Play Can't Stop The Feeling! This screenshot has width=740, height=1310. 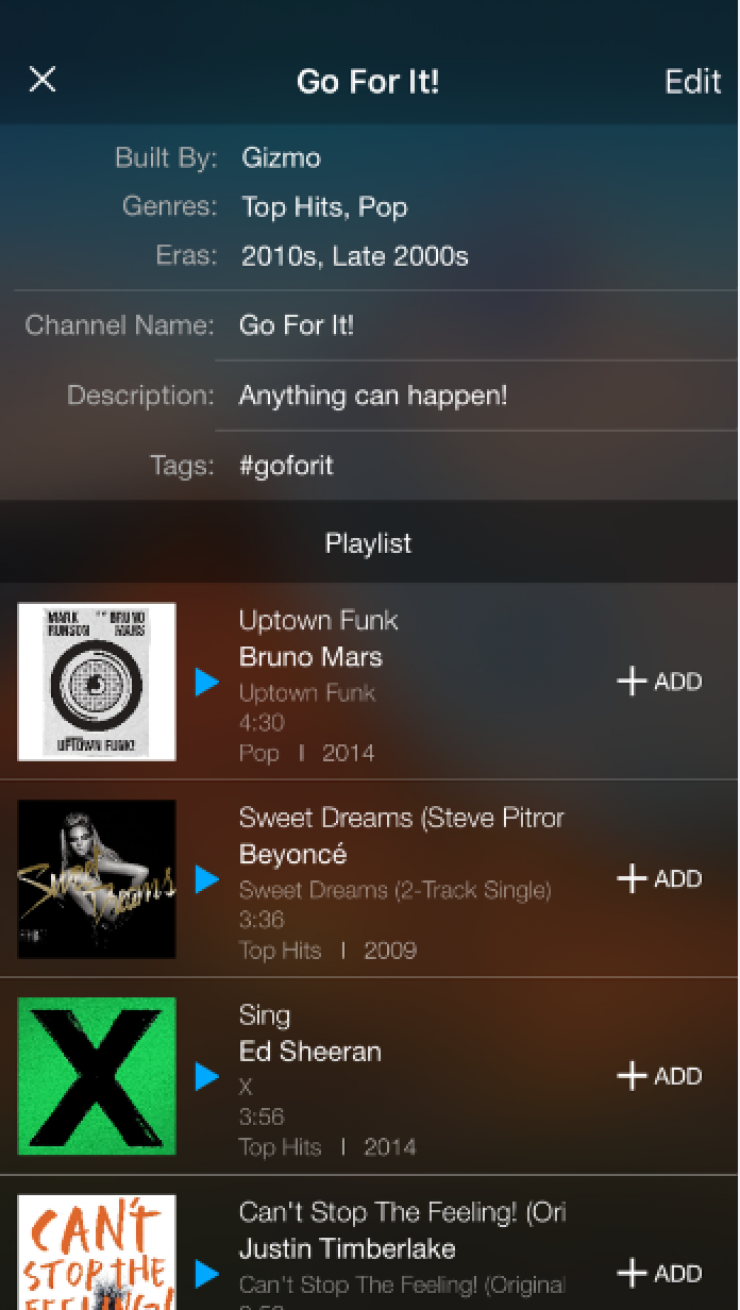(207, 1273)
